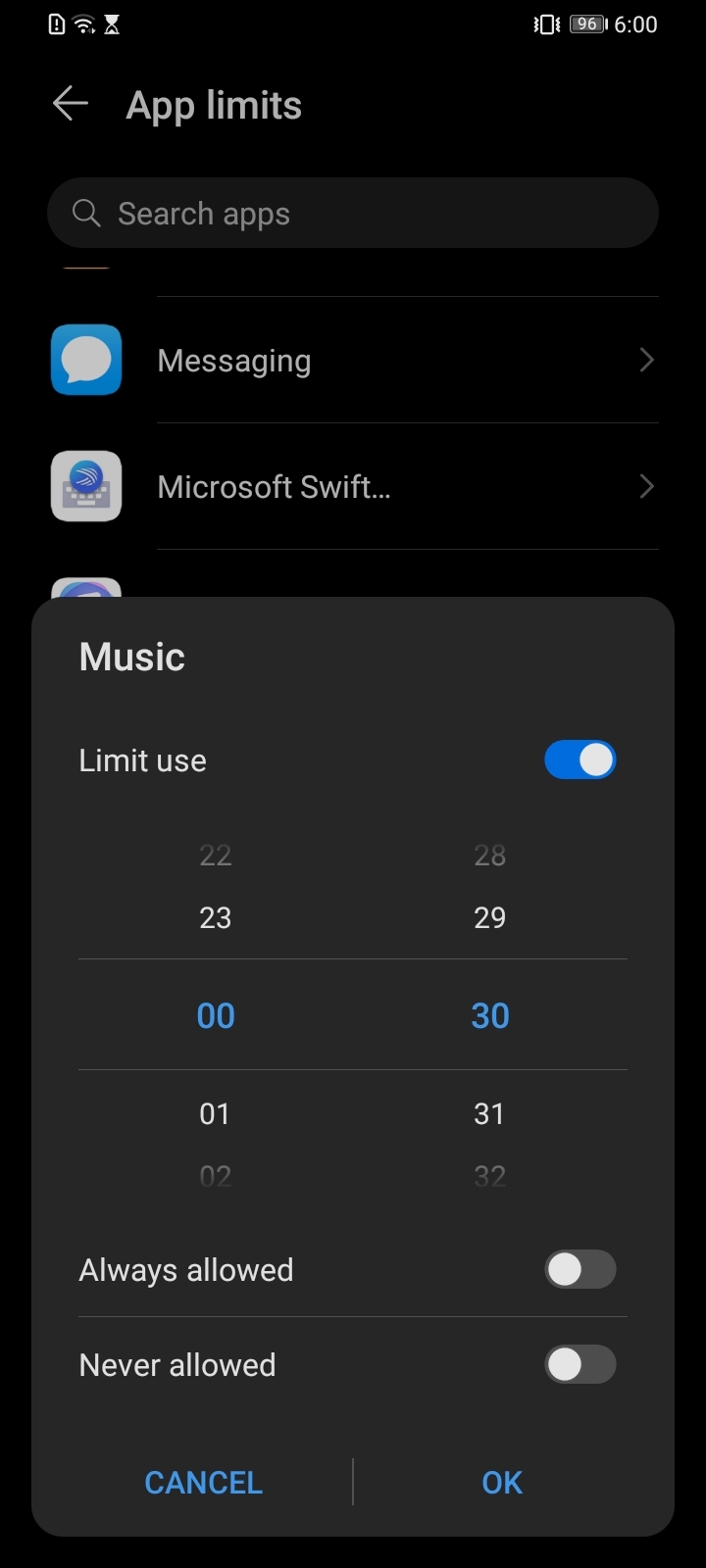Go back from App limits
Viewport: 706px width, 1568px height.
(71, 104)
